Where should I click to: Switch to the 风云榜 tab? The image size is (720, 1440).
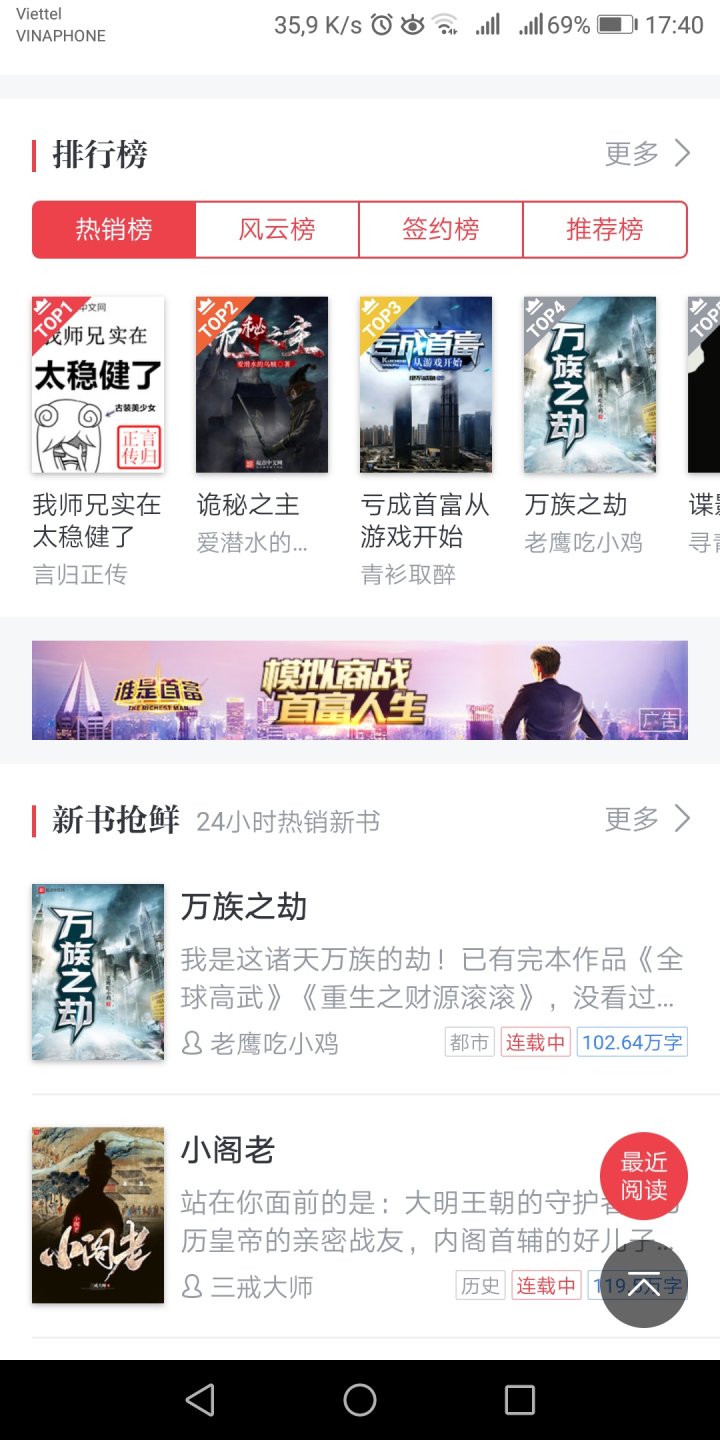click(x=278, y=229)
